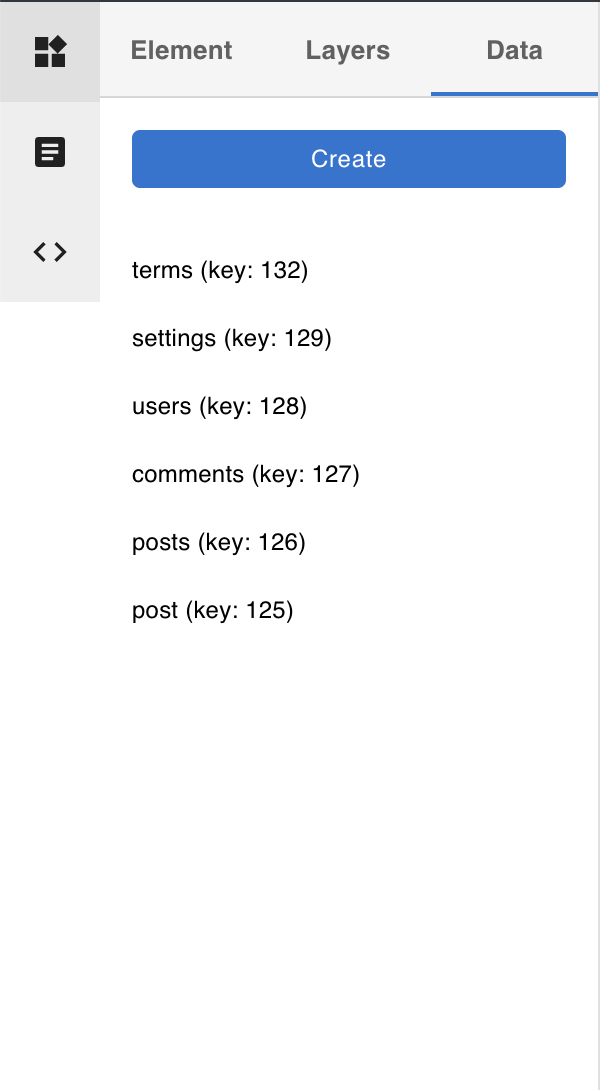The height and width of the screenshot is (1090, 600).
Task: Open the code view icon
Action: pos(50,252)
